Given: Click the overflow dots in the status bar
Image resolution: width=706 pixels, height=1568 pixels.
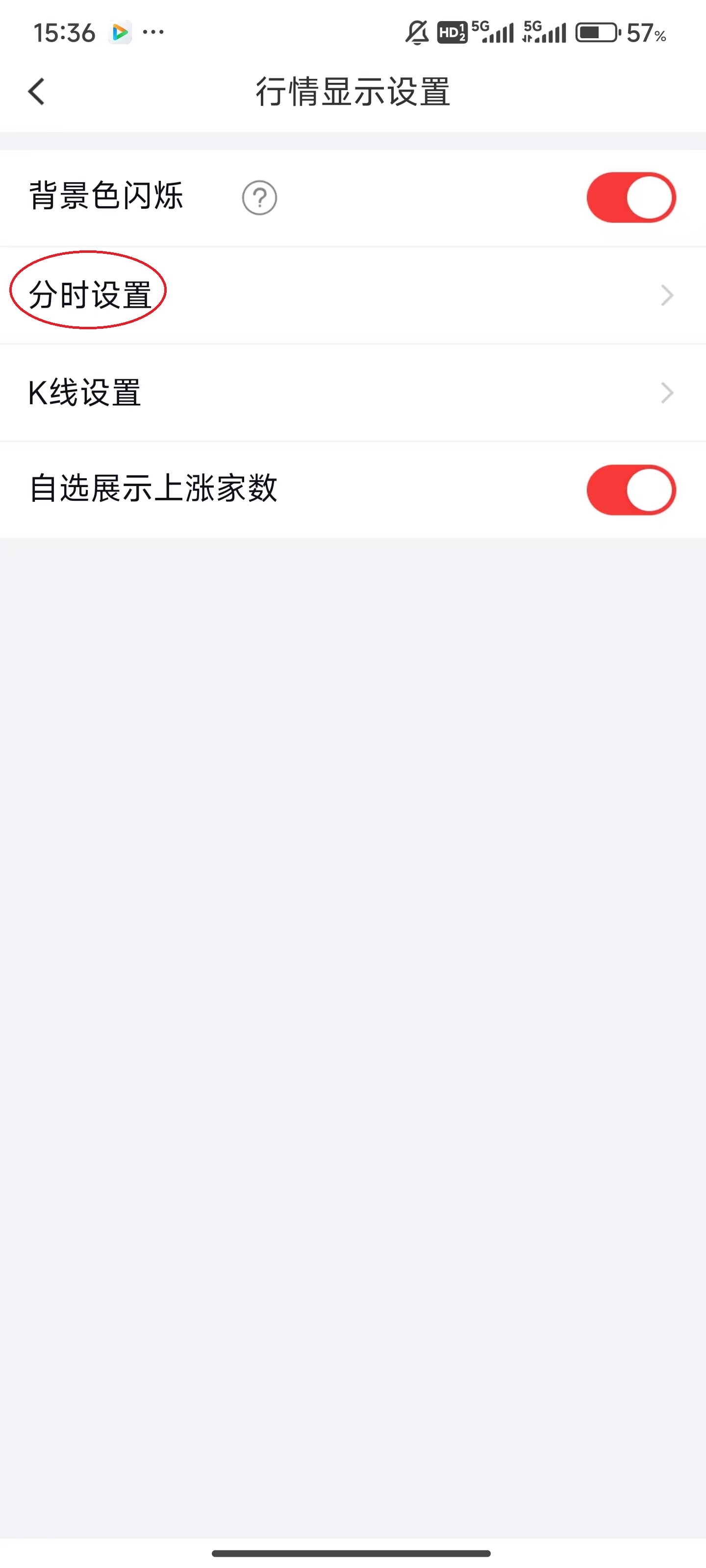Looking at the screenshot, I should (153, 33).
